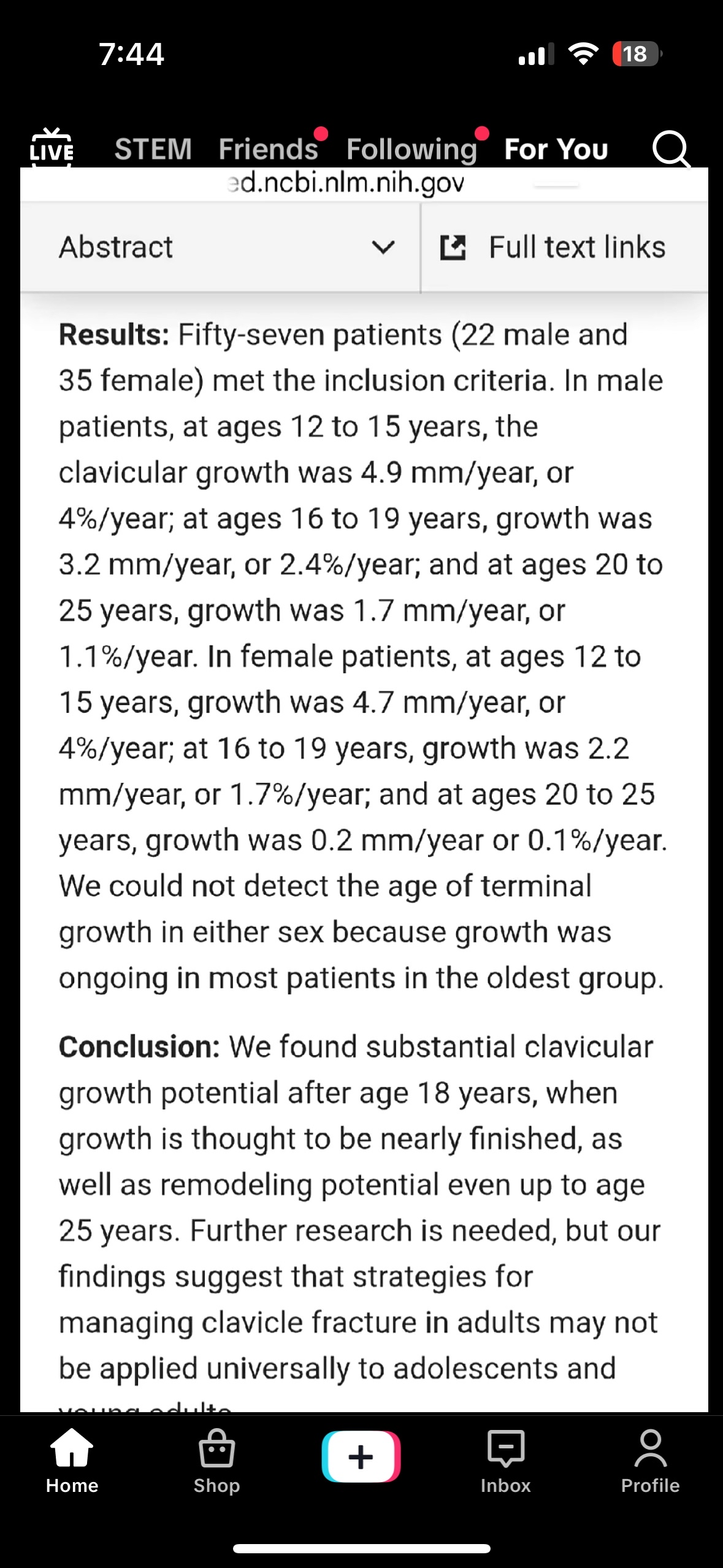Go to the Profile tab
Screen dimensions: 723x1568
650,1461
